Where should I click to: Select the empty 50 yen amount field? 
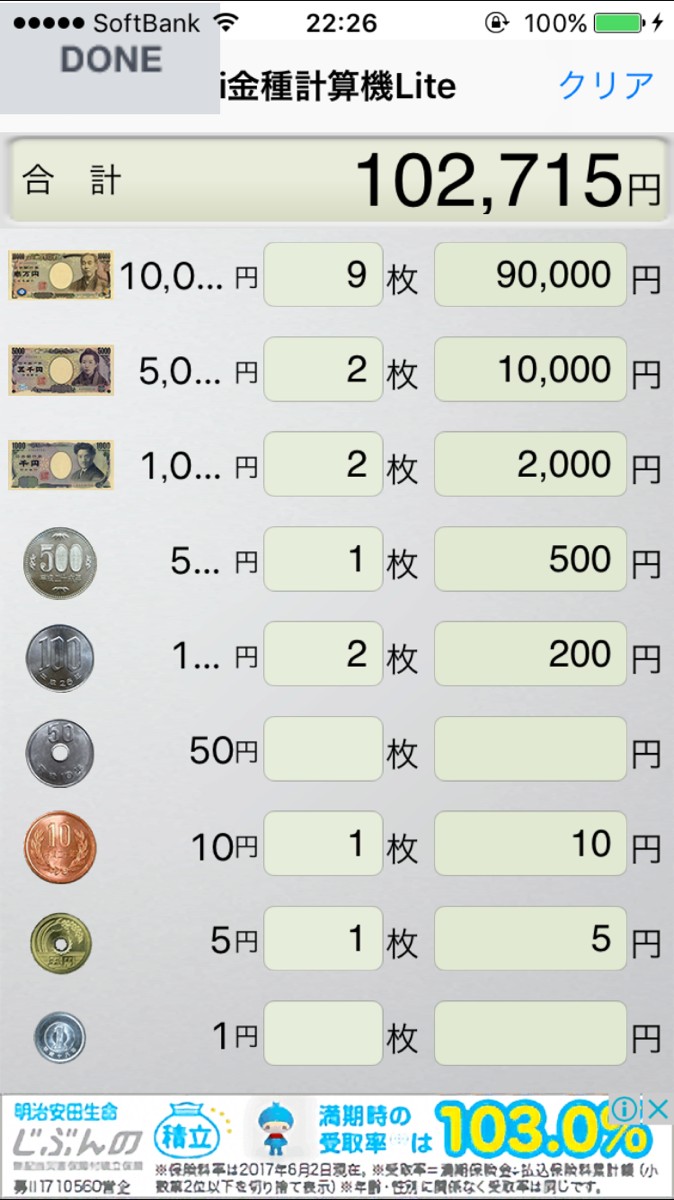[530, 750]
